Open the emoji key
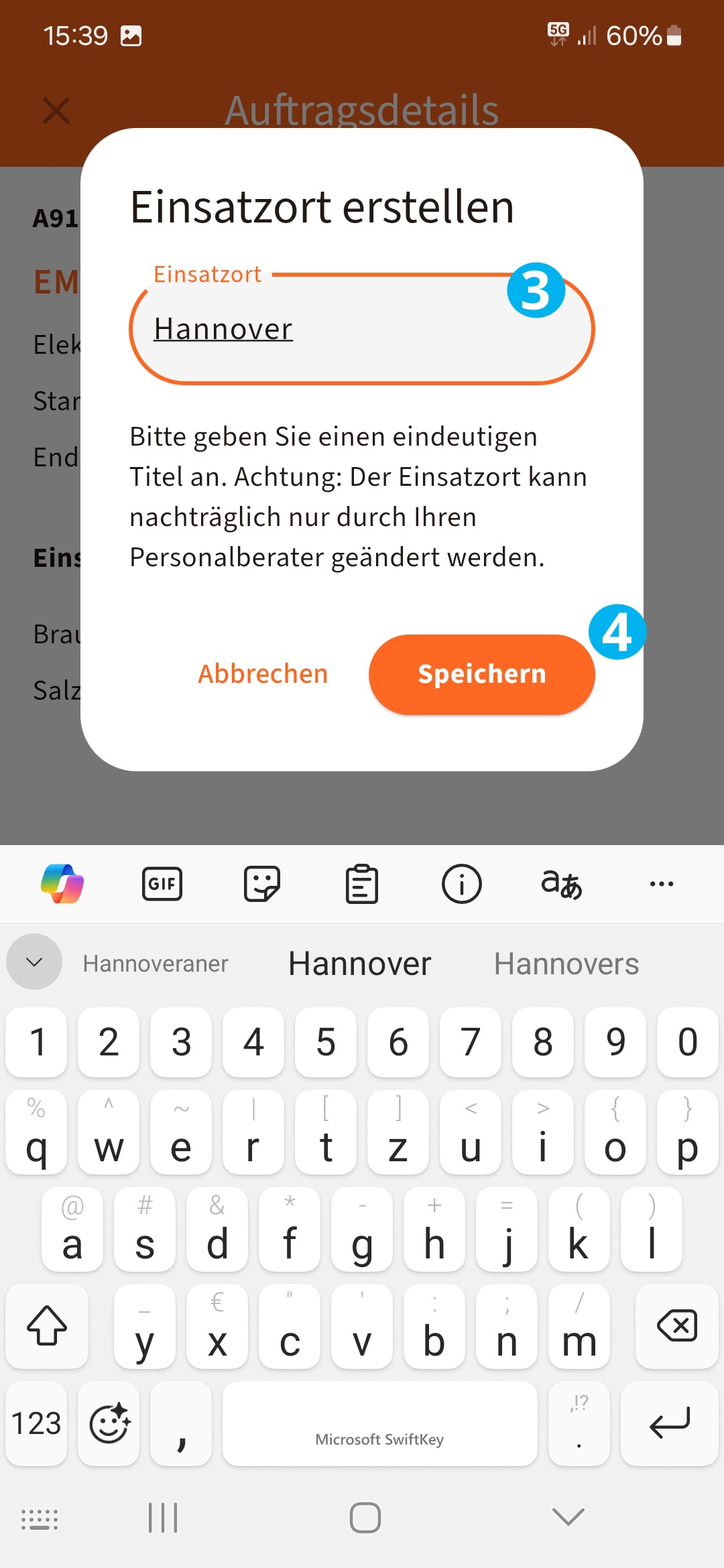This screenshot has width=724, height=1568. (109, 1423)
